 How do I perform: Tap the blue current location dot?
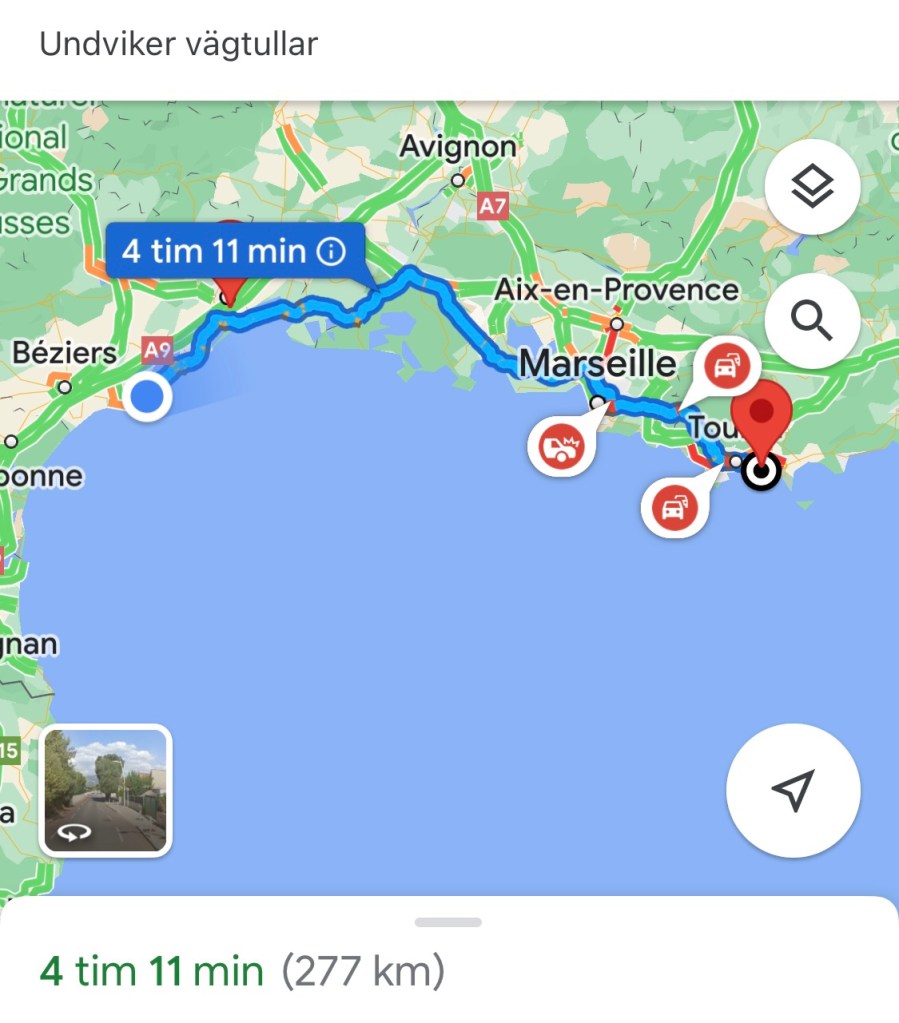point(148,397)
